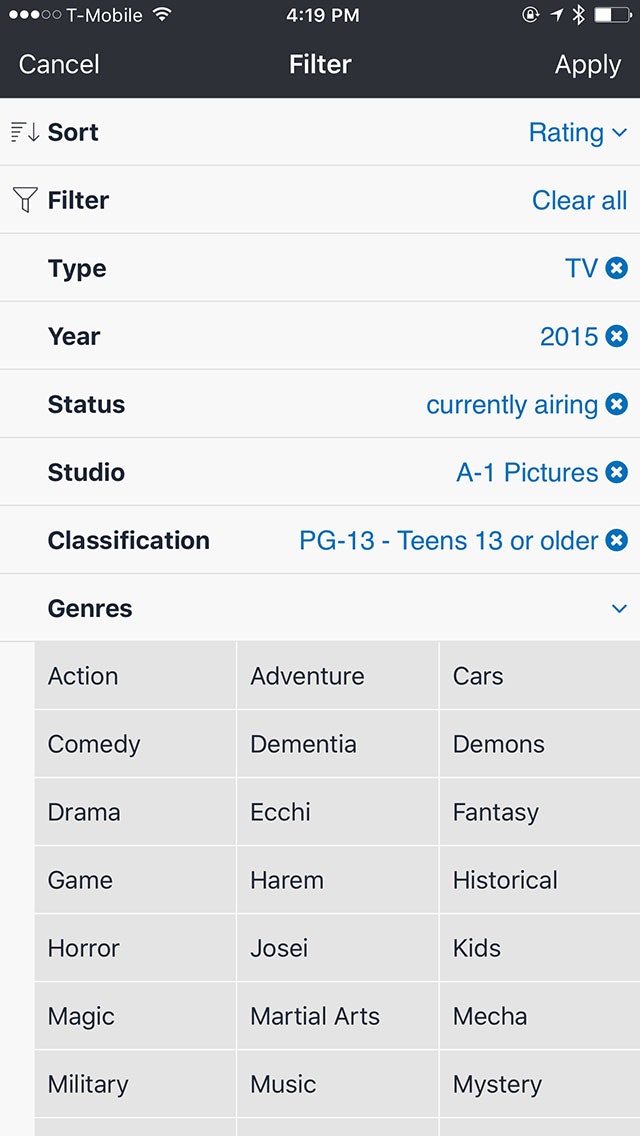Screen dimensions: 640x1136
Task: Pick the Martial Arts genre
Action: (337, 1016)
